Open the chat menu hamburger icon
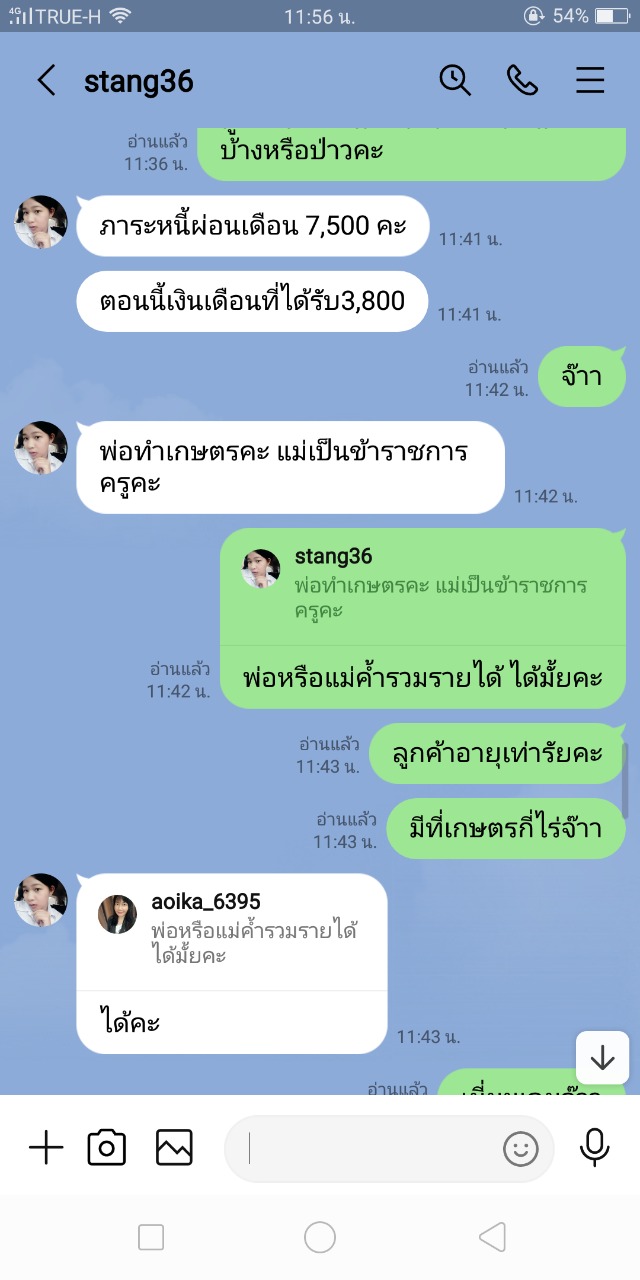This screenshot has width=640, height=1280. [590, 81]
